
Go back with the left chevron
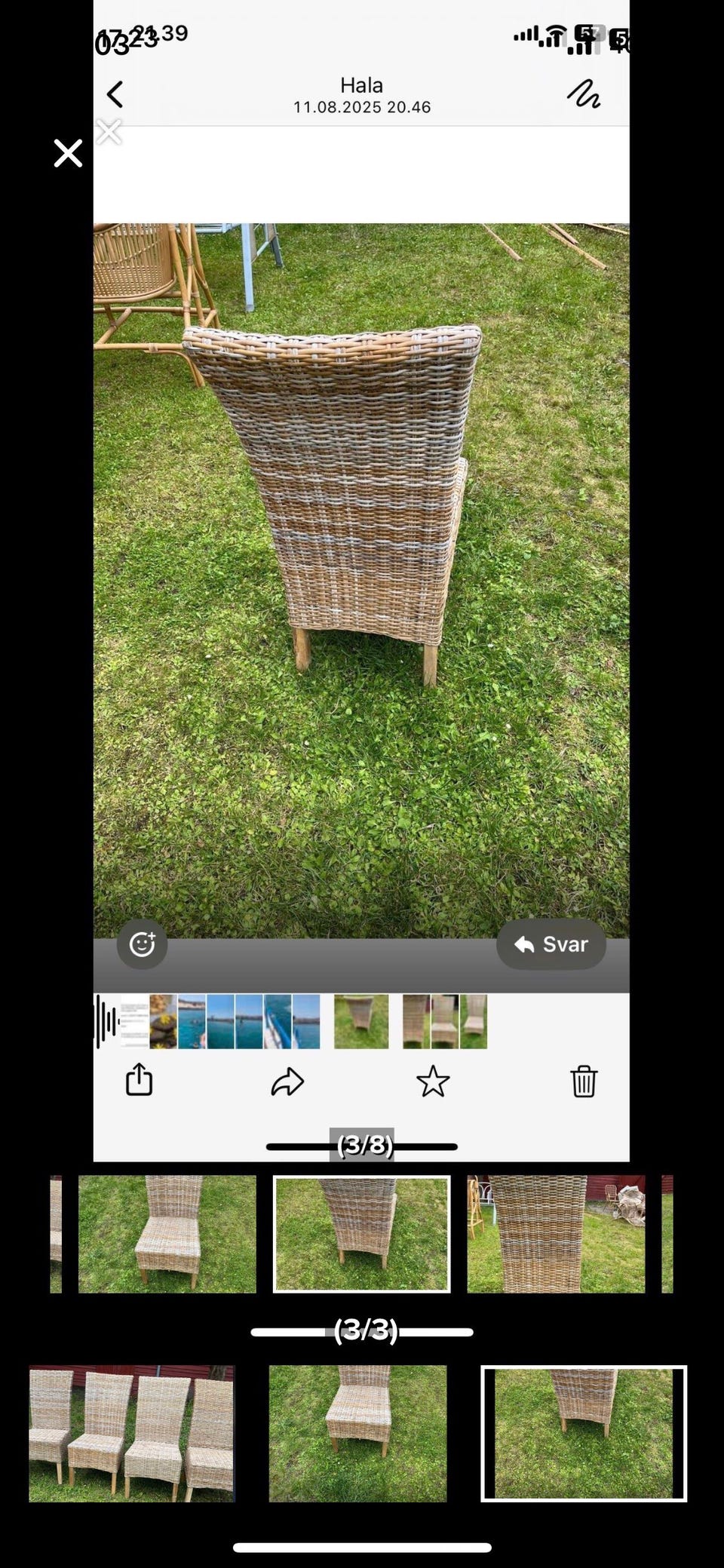[x=115, y=94]
